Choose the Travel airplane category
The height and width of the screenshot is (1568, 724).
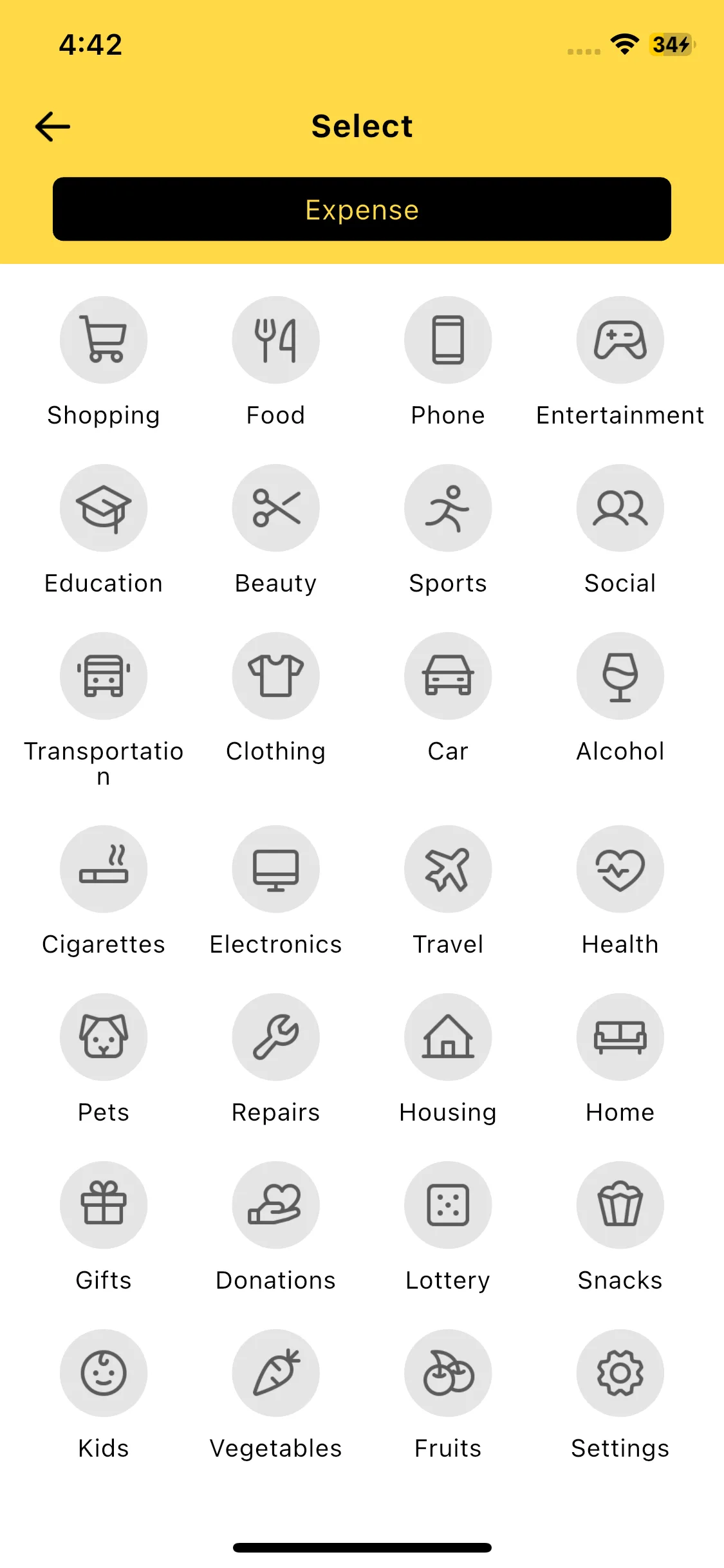[x=448, y=869]
